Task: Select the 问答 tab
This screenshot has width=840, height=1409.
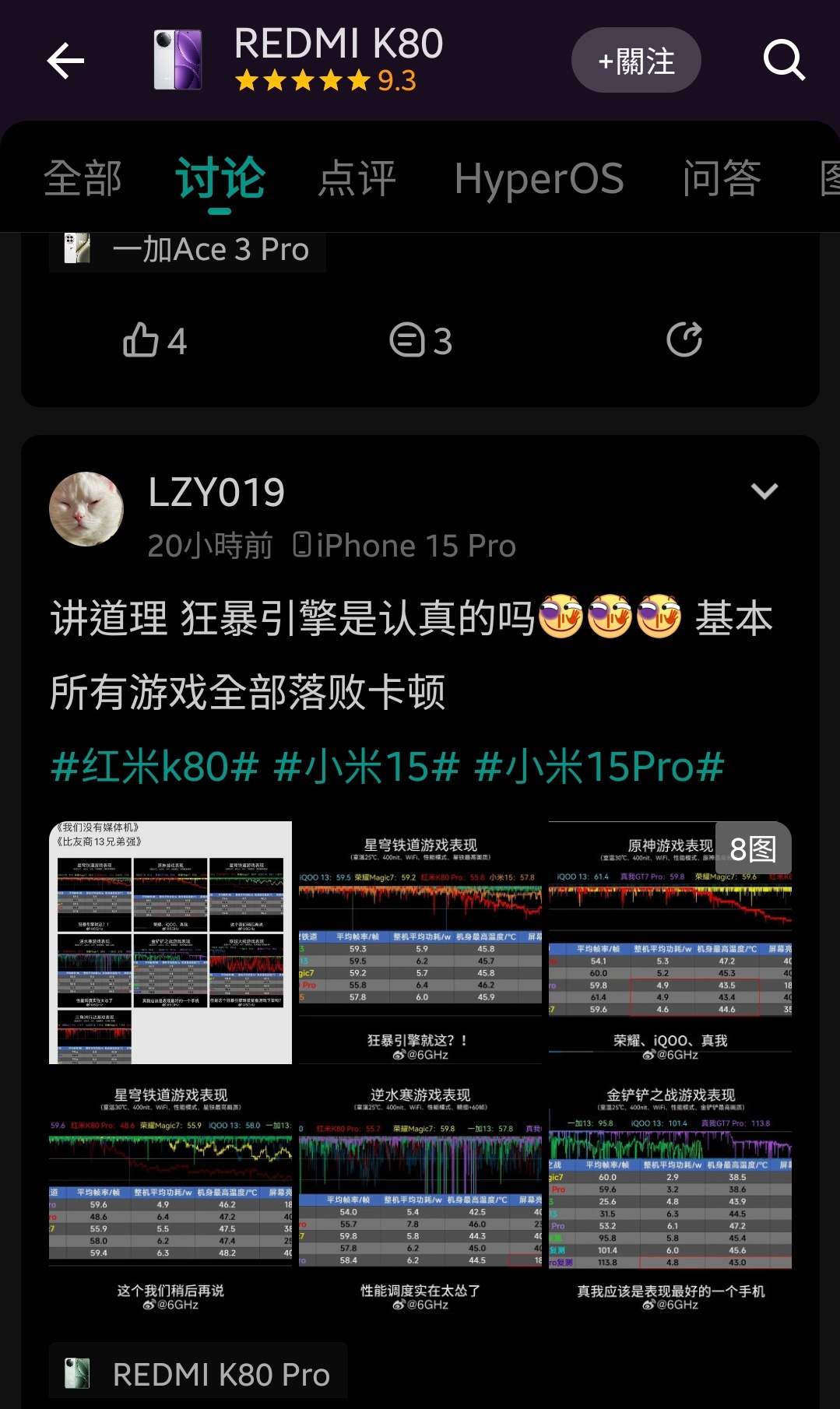Action: (x=721, y=178)
